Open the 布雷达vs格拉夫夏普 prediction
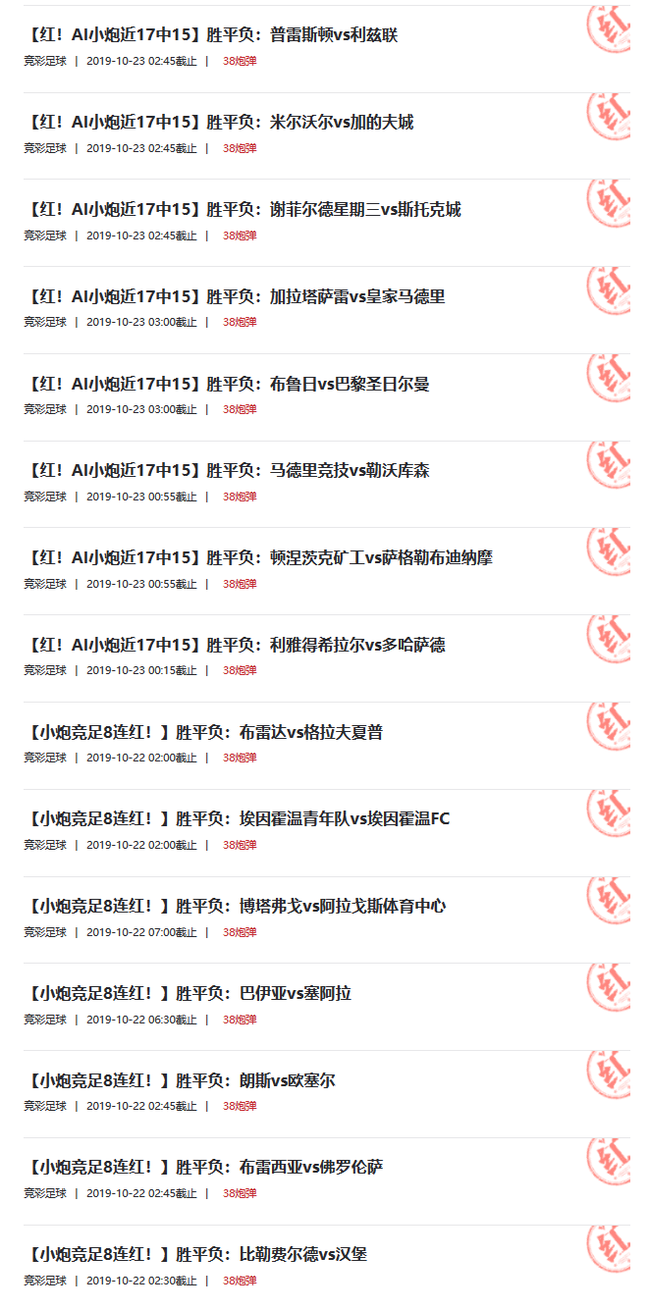The image size is (650, 1309). click(204, 732)
